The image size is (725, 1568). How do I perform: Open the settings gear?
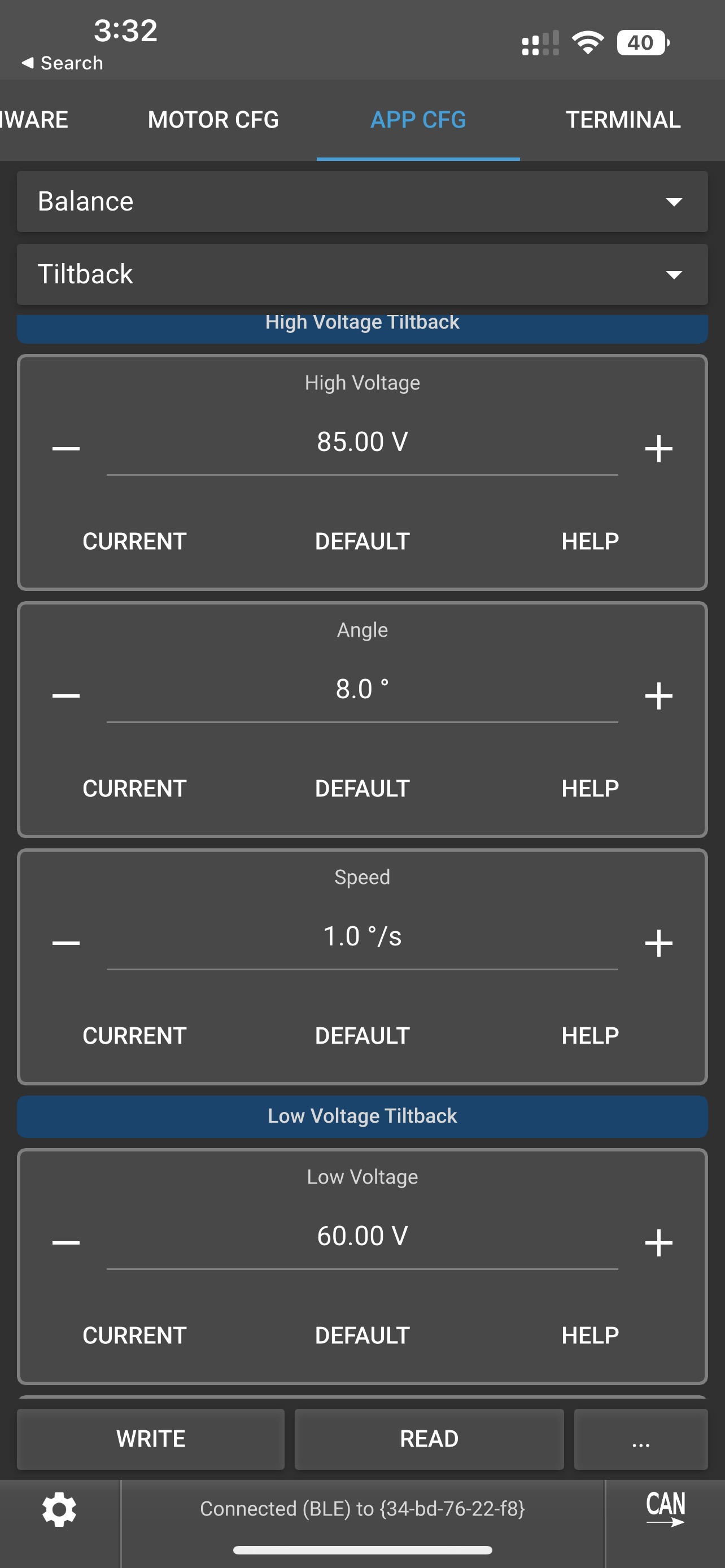pos(59,1509)
